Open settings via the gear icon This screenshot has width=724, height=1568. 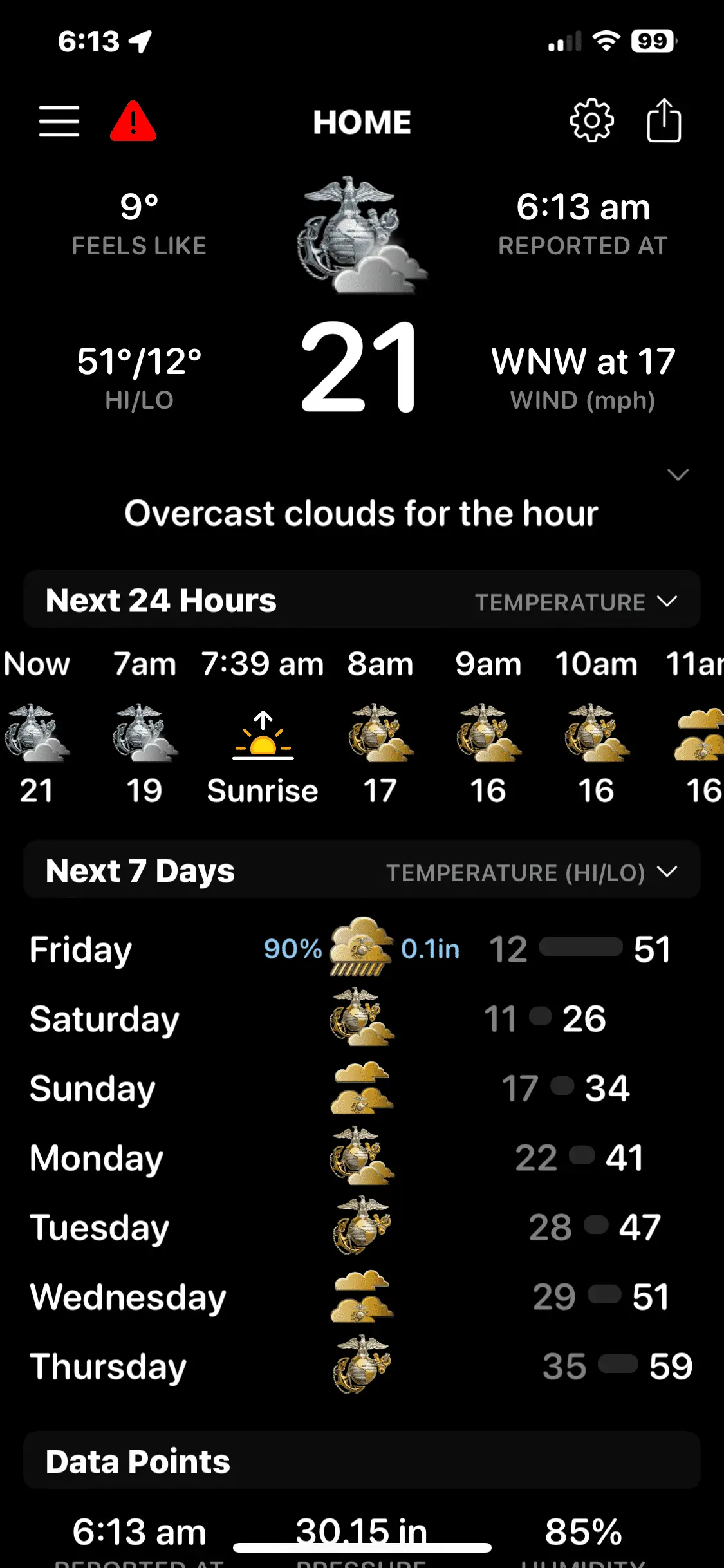pos(591,121)
